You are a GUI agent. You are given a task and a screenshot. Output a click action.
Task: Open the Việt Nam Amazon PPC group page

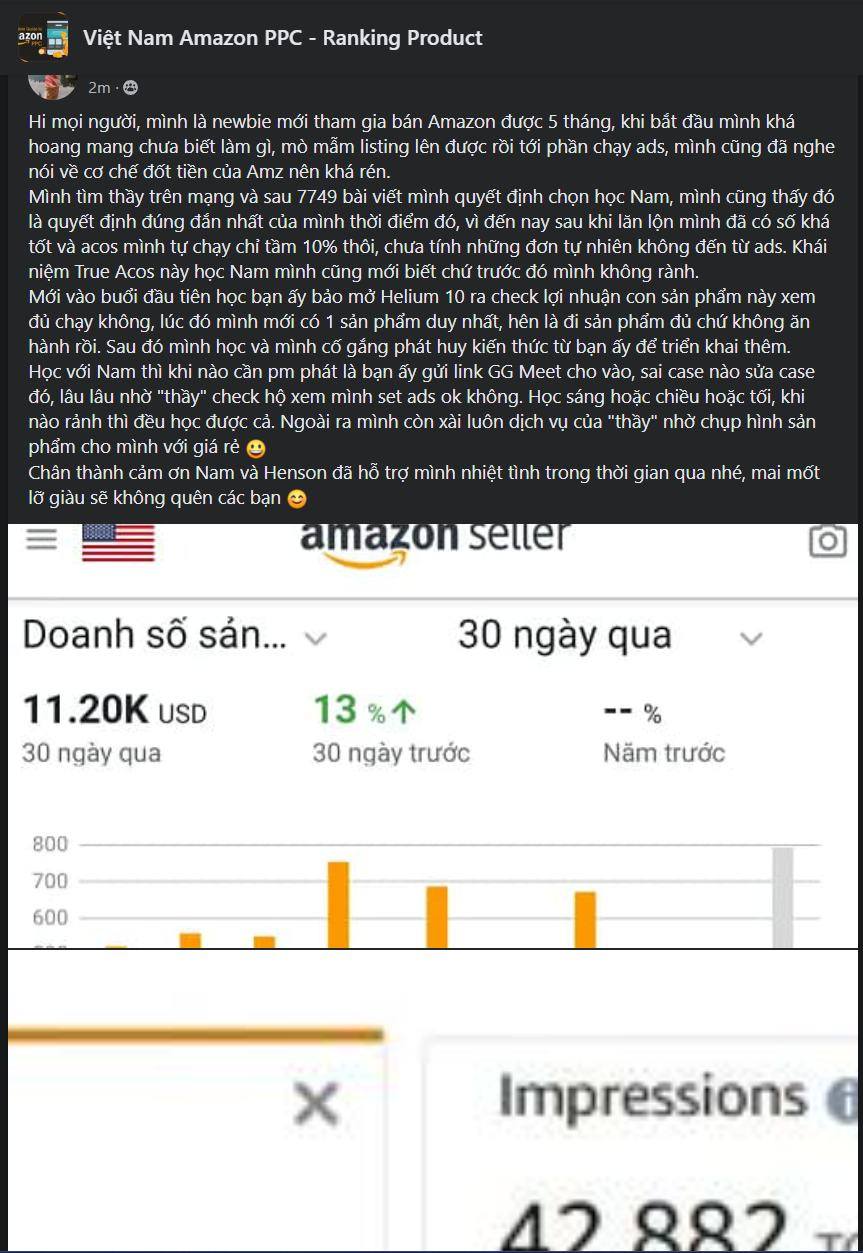coord(282,38)
